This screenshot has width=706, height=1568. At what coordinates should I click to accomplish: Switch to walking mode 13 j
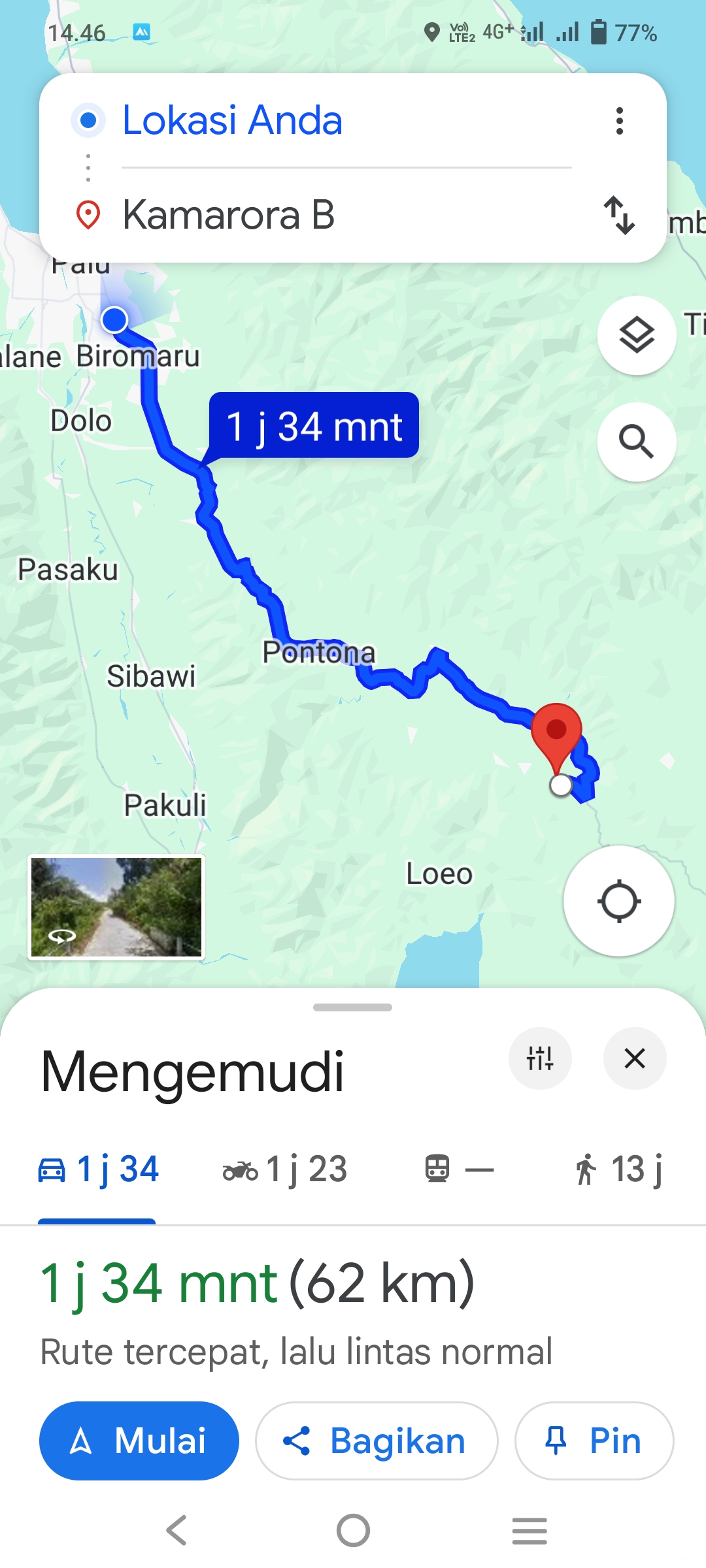[x=618, y=1169]
